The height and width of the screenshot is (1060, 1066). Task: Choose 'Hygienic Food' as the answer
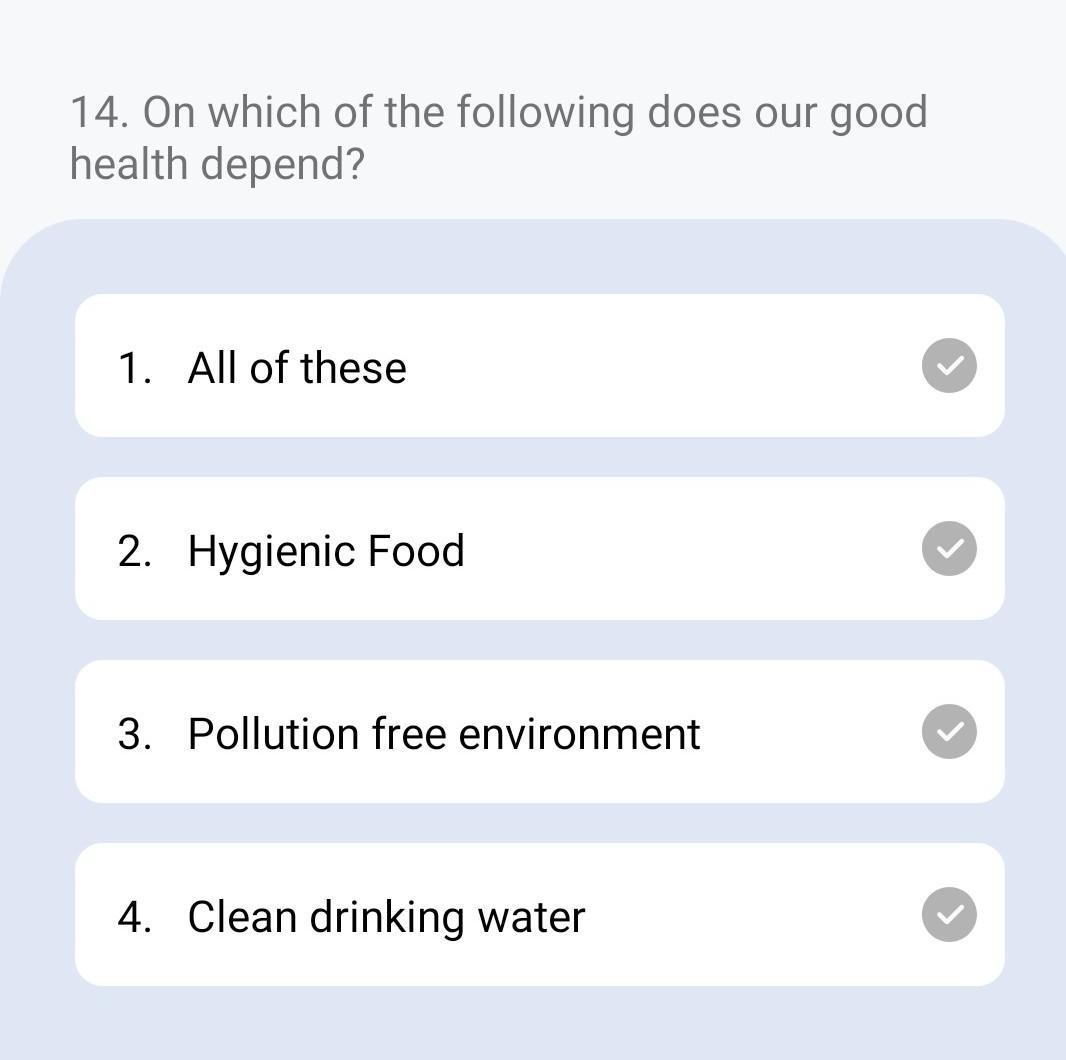pos(539,549)
